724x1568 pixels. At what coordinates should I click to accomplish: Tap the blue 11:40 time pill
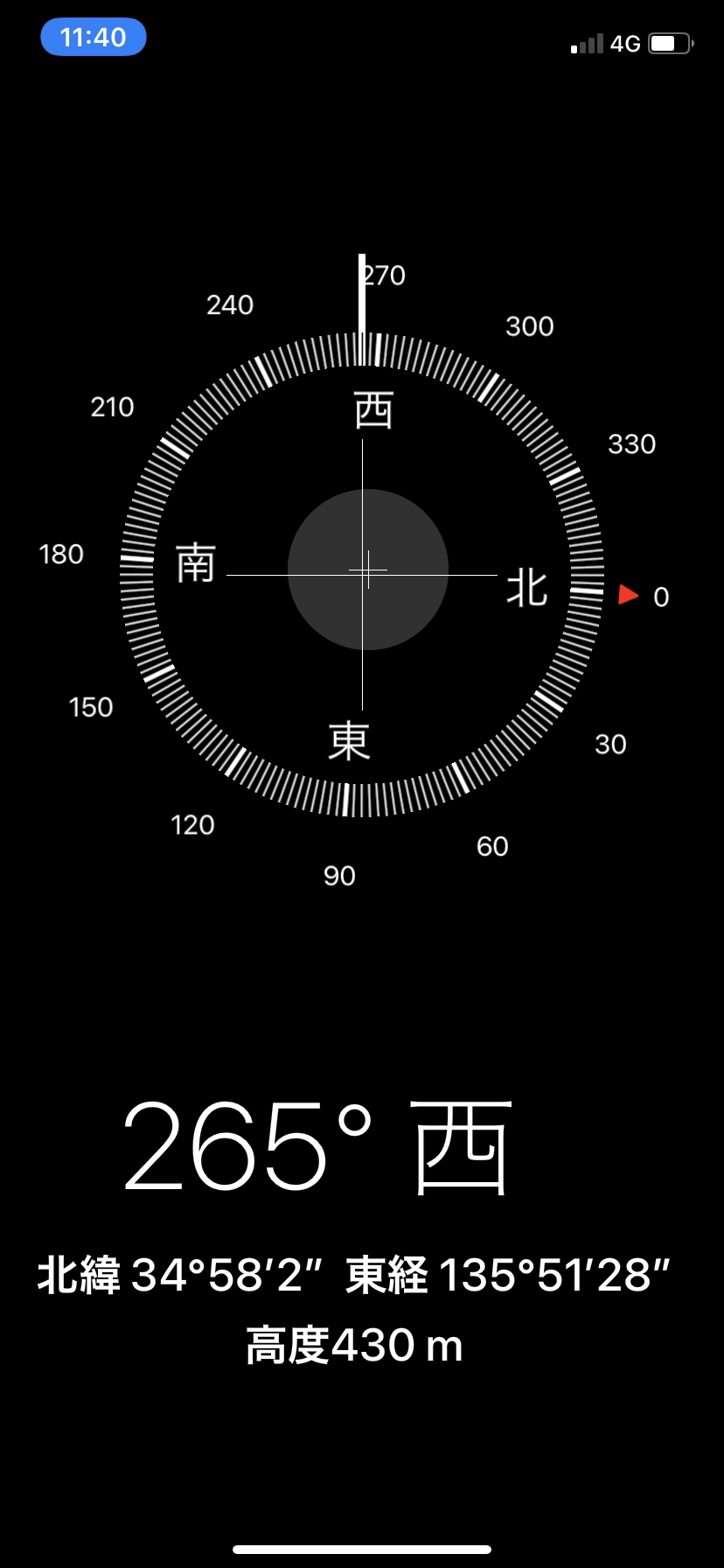(x=94, y=38)
